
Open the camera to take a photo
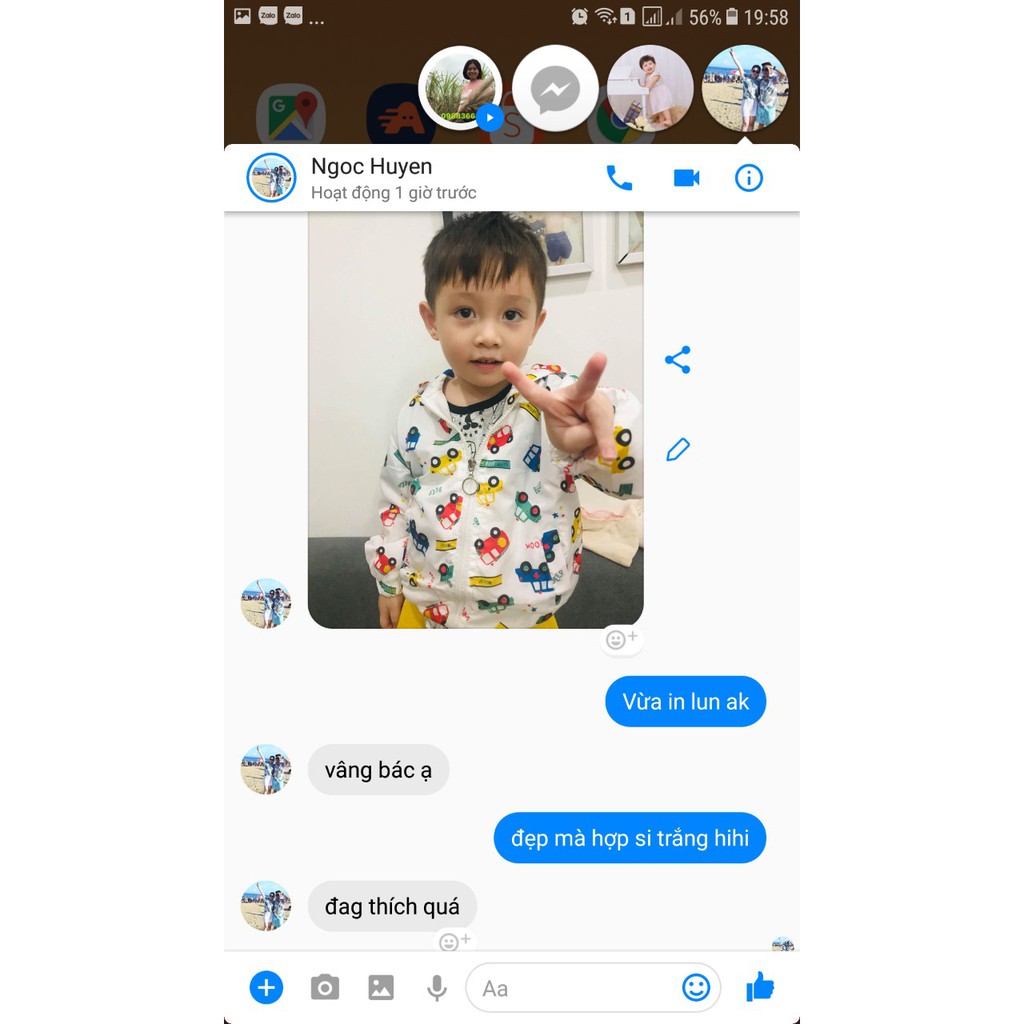(x=324, y=988)
